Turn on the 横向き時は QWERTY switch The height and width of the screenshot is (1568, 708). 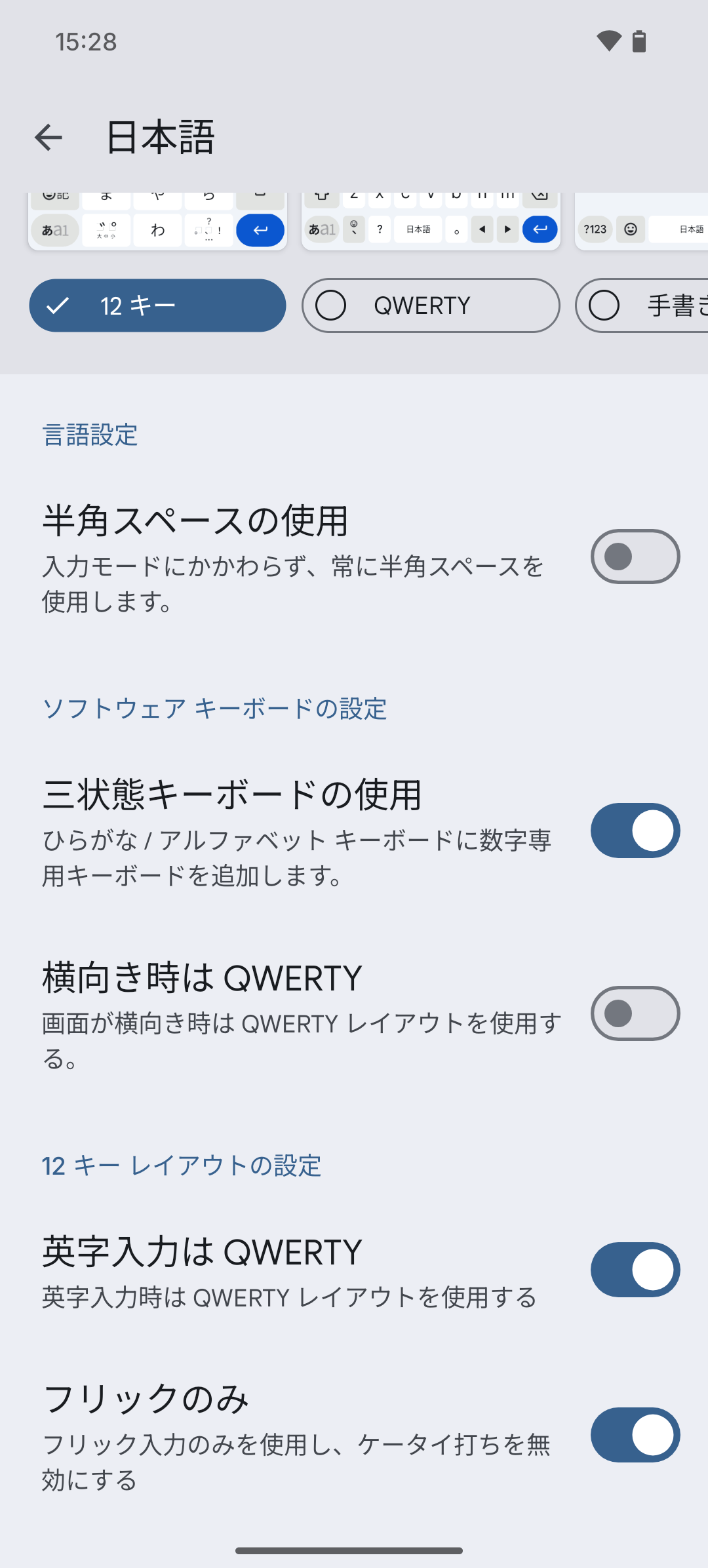click(634, 1013)
